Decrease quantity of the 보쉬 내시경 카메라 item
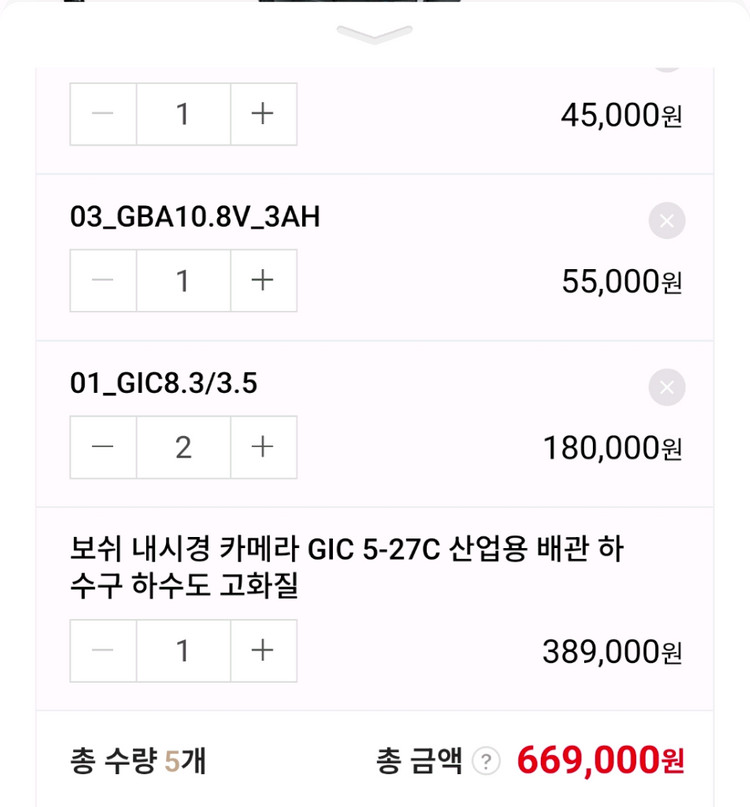Viewport: 750px width, 807px height. pyautogui.click(x=101, y=650)
